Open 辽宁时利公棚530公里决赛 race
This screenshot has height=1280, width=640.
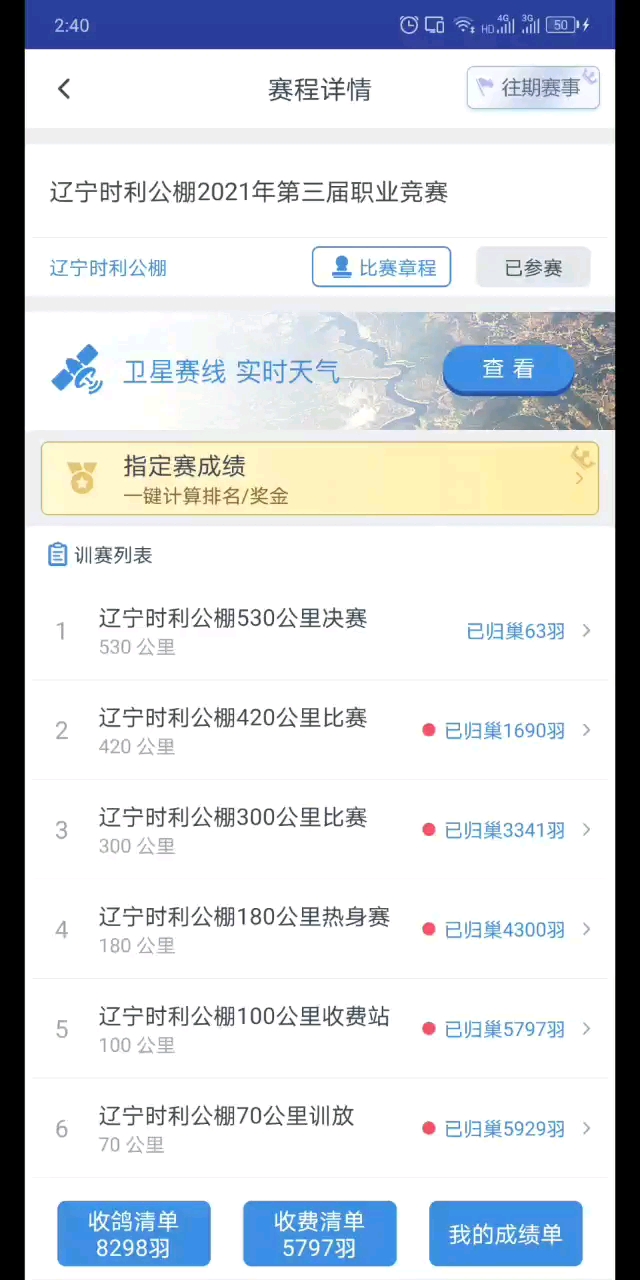click(x=320, y=631)
